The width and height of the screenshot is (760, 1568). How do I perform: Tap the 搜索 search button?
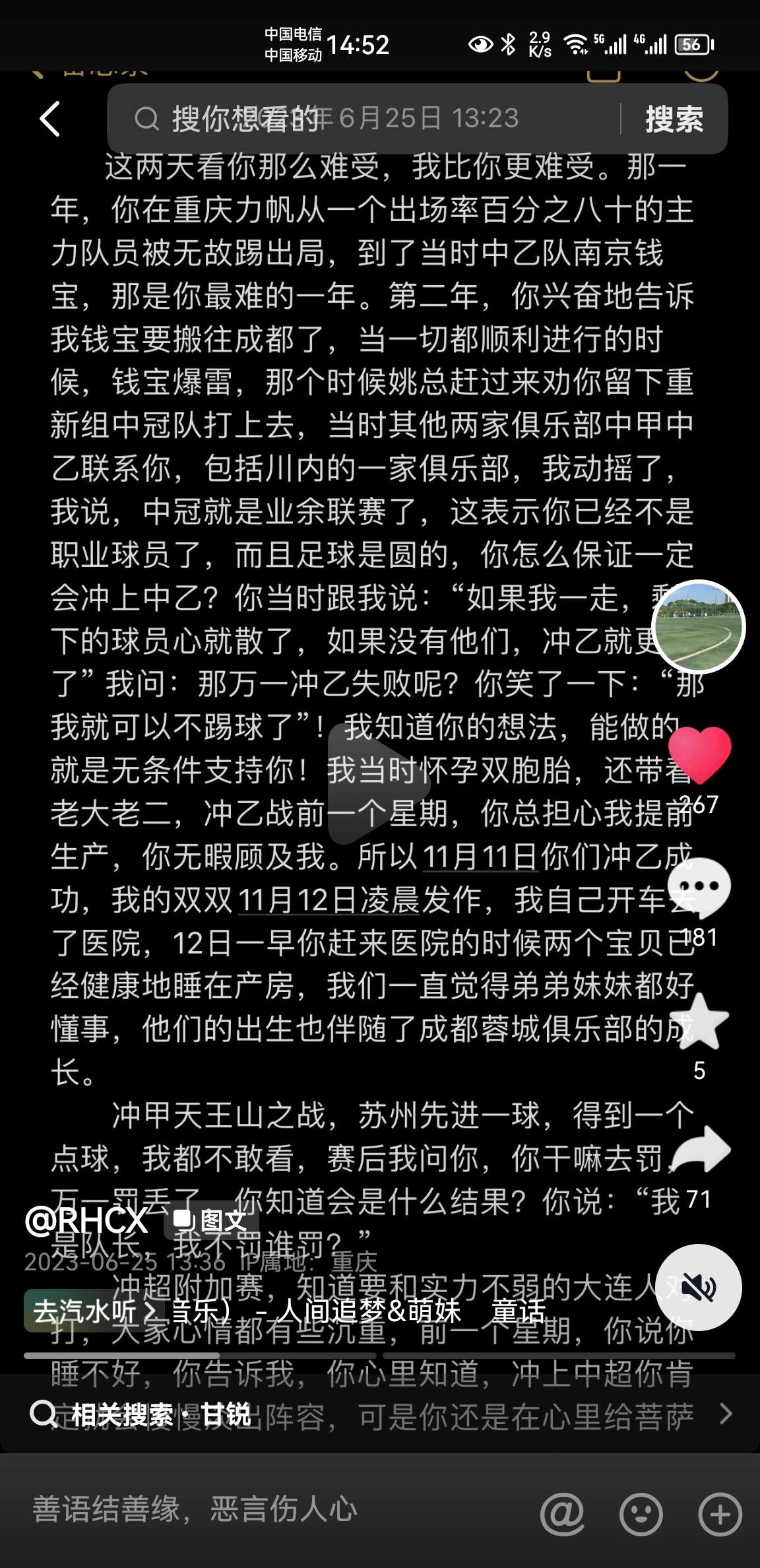point(674,119)
